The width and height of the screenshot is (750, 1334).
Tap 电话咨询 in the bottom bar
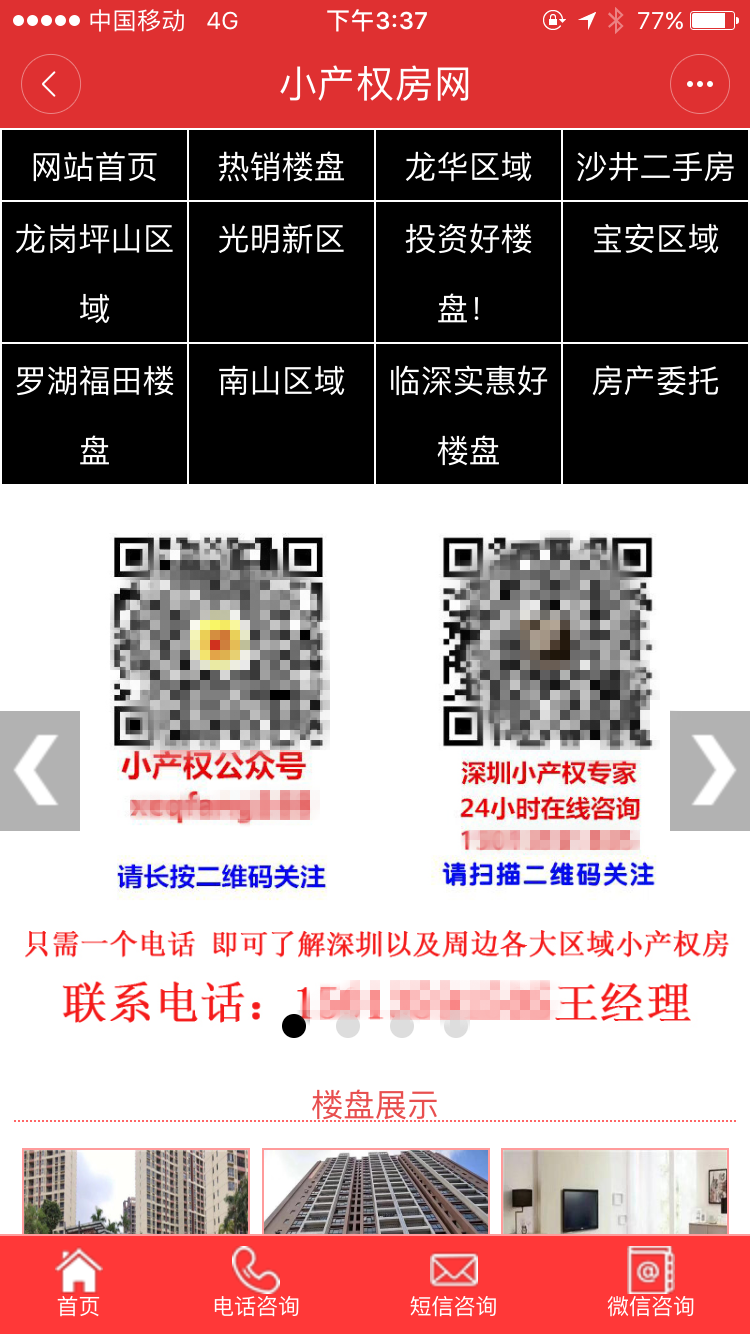[256, 1284]
